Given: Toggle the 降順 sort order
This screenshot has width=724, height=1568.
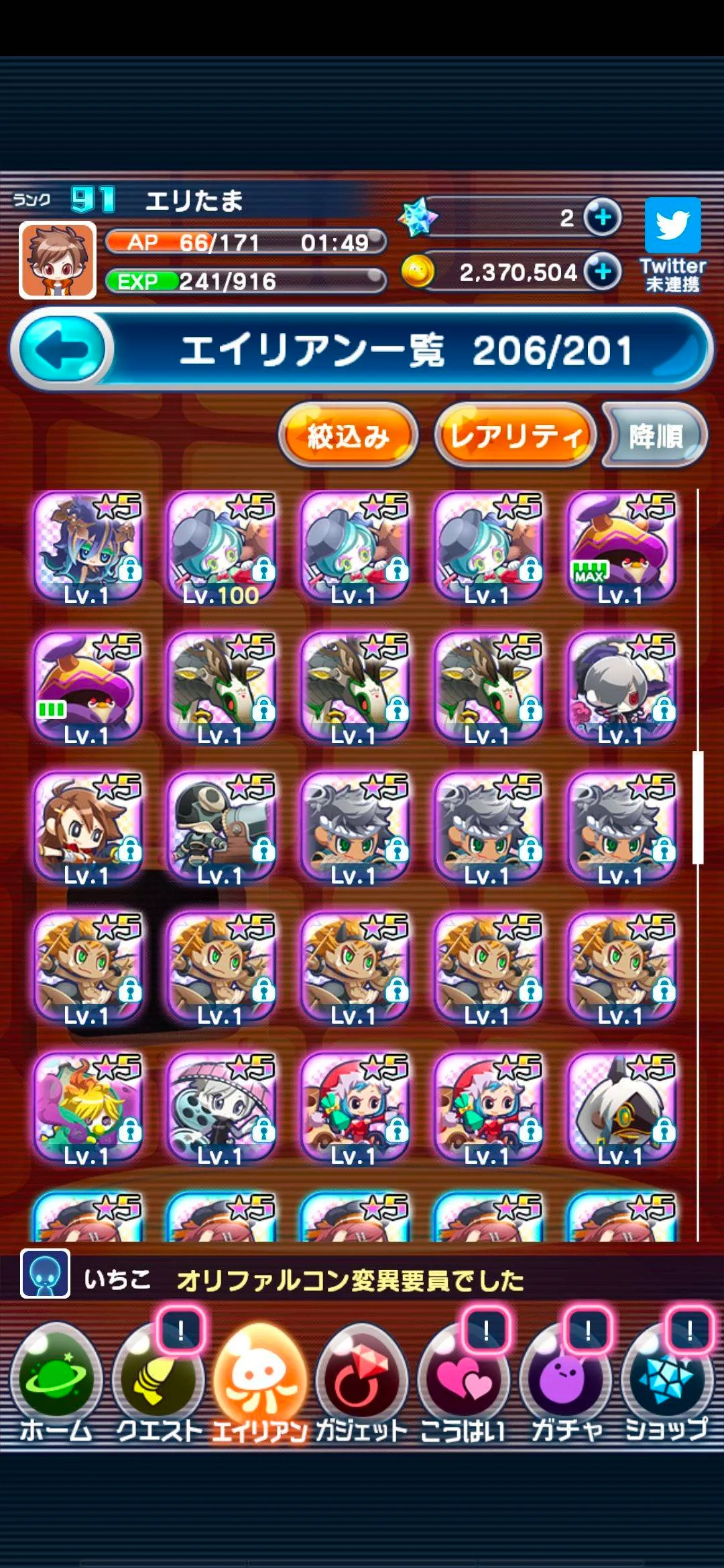Looking at the screenshot, I should point(655,436).
